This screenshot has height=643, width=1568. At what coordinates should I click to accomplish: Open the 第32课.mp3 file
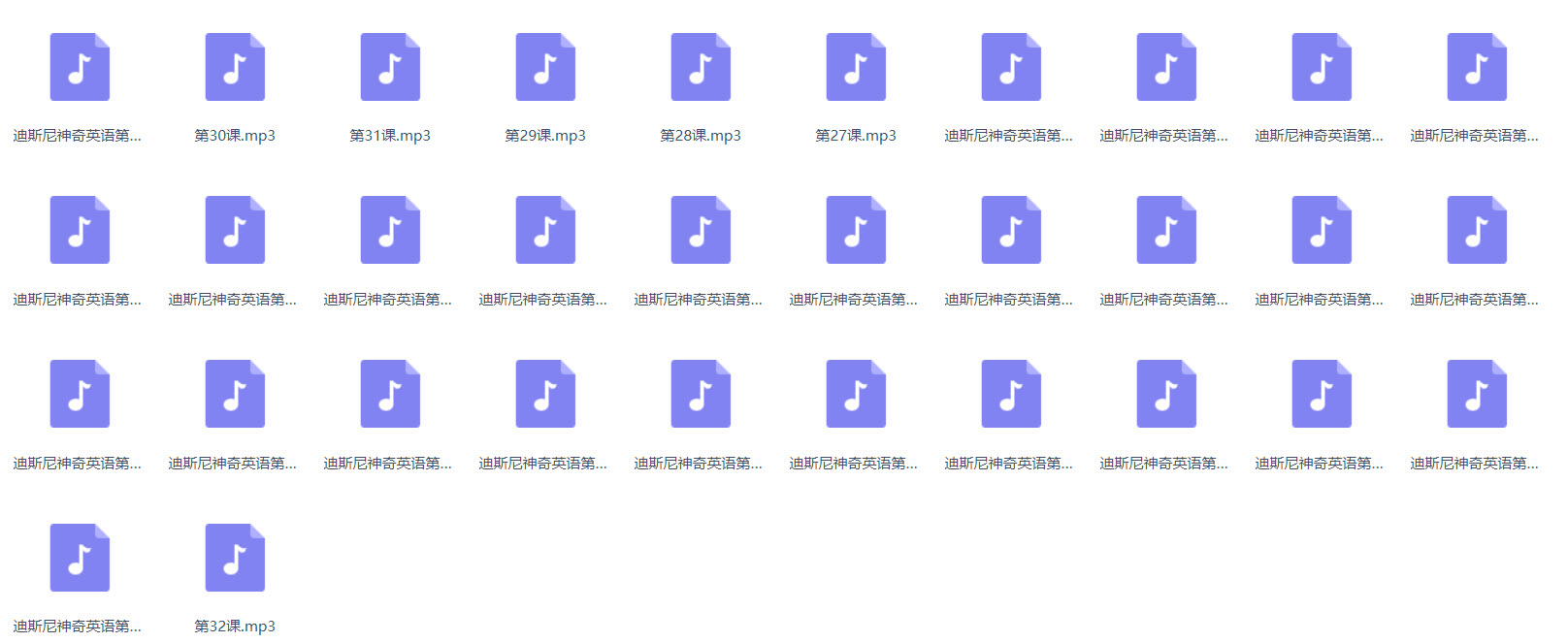(235, 559)
